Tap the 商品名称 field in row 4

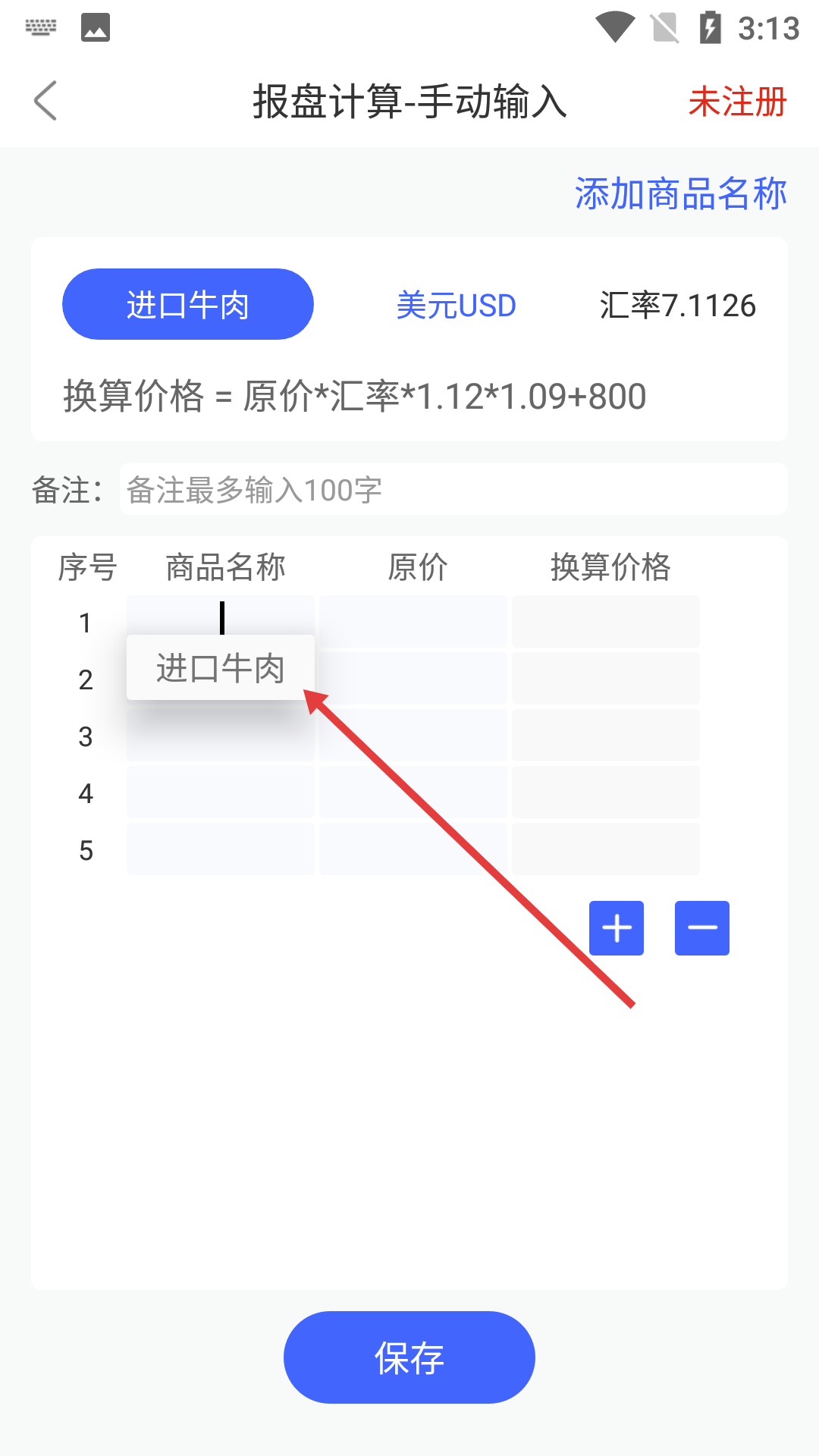[220, 792]
